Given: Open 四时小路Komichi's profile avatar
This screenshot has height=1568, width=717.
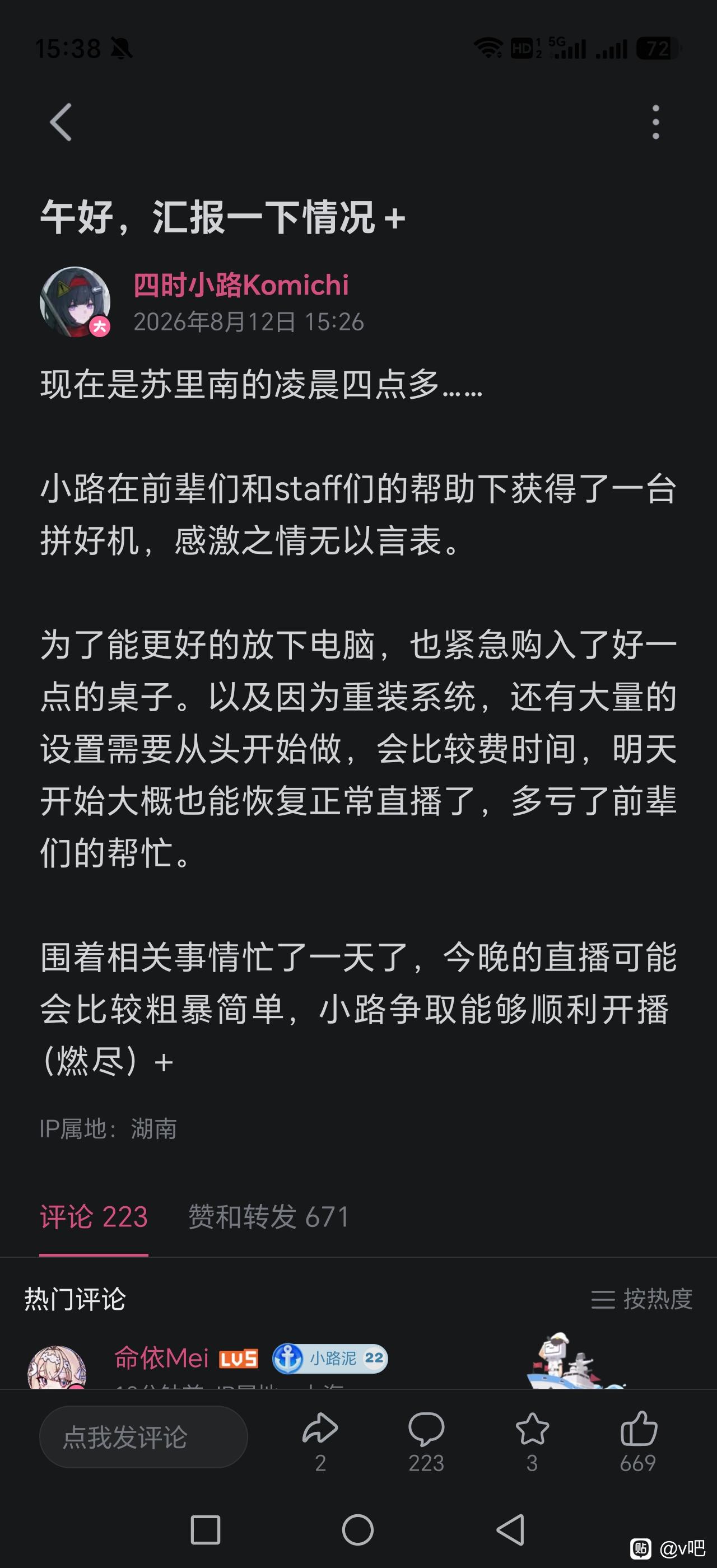Looking at the screenshot, I should (75, 302).
